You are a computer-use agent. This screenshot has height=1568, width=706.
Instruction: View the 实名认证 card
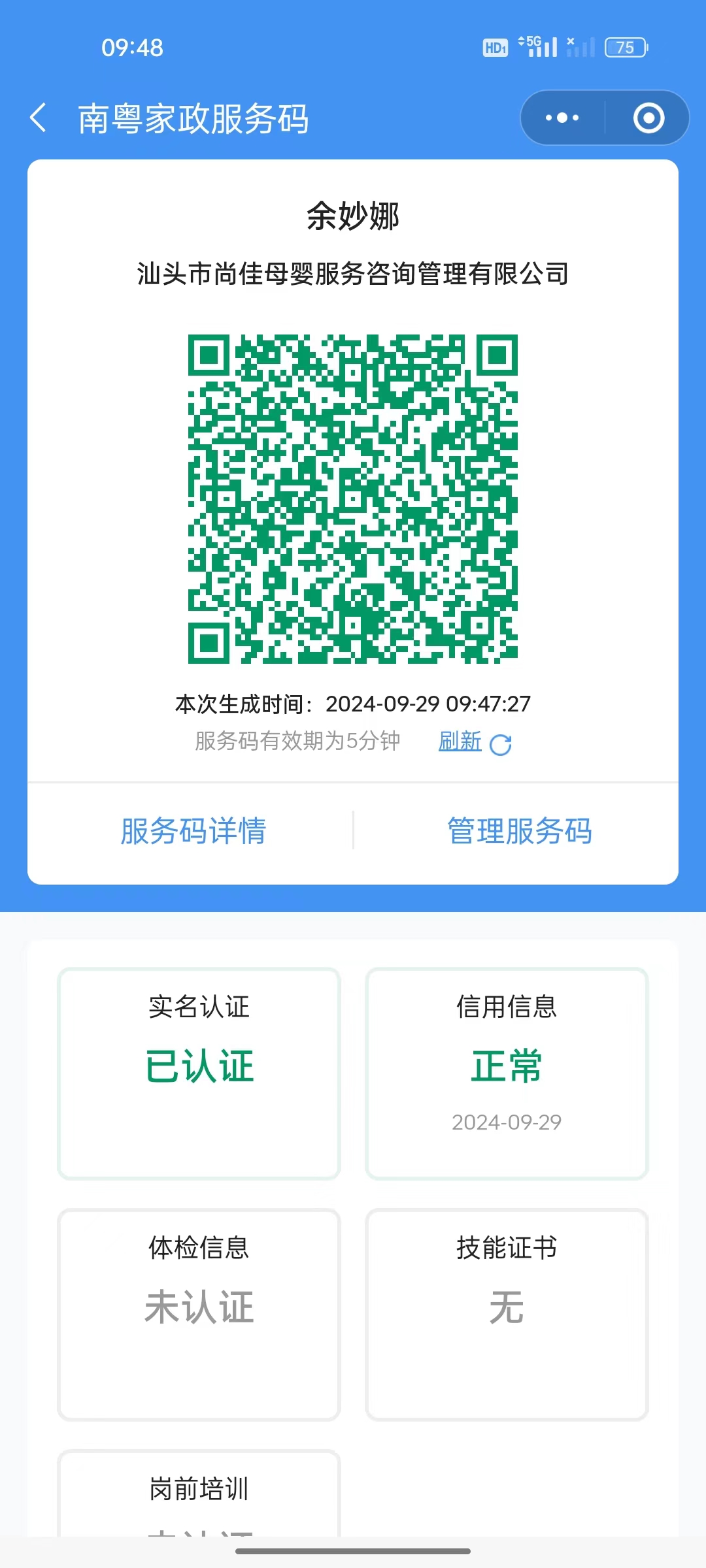click(x=199, y=1073)
